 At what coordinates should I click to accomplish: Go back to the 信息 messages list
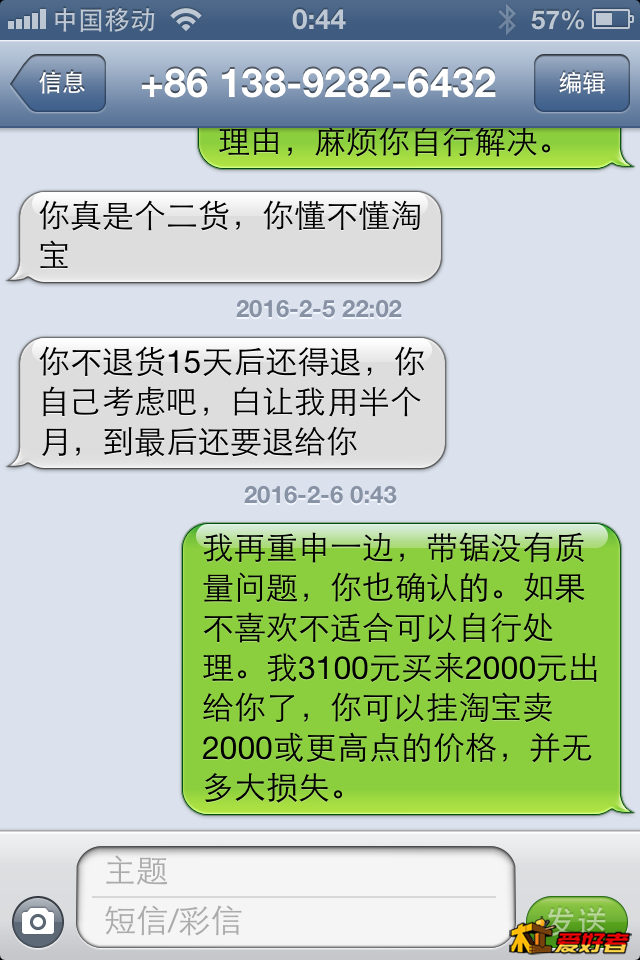58,83
